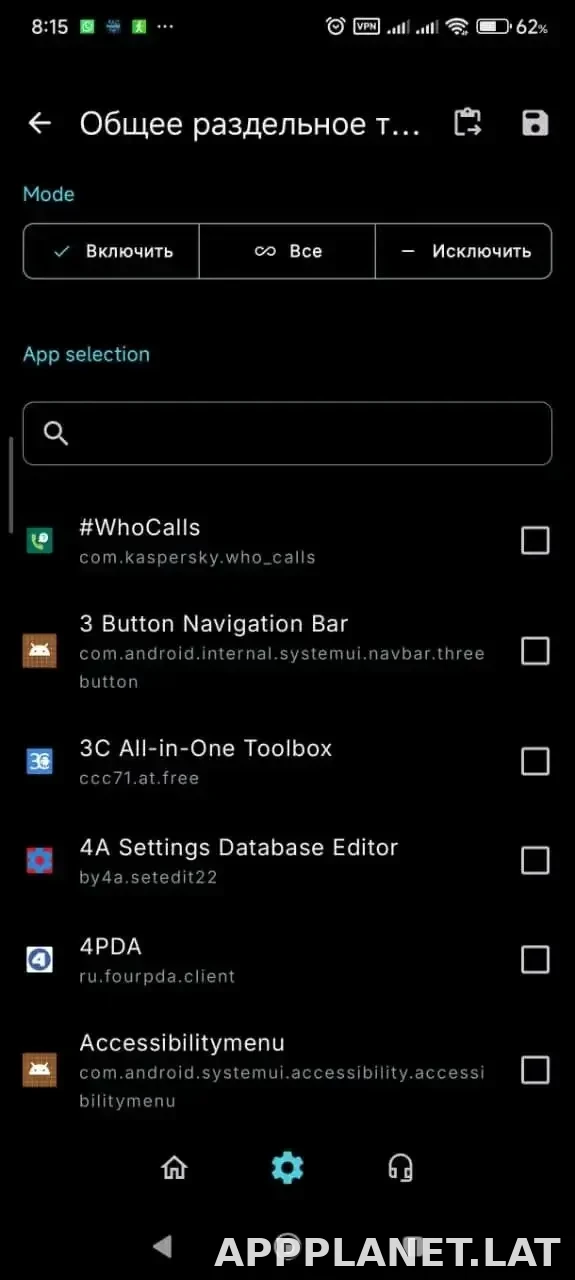Open the headset support tab

(x=400, y=1167)
